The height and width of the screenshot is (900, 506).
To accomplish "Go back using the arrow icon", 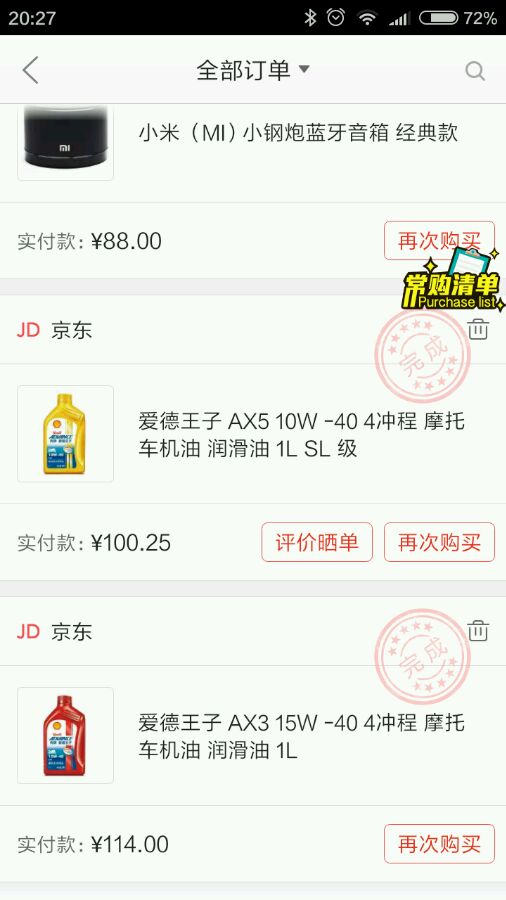I will 30,70.
